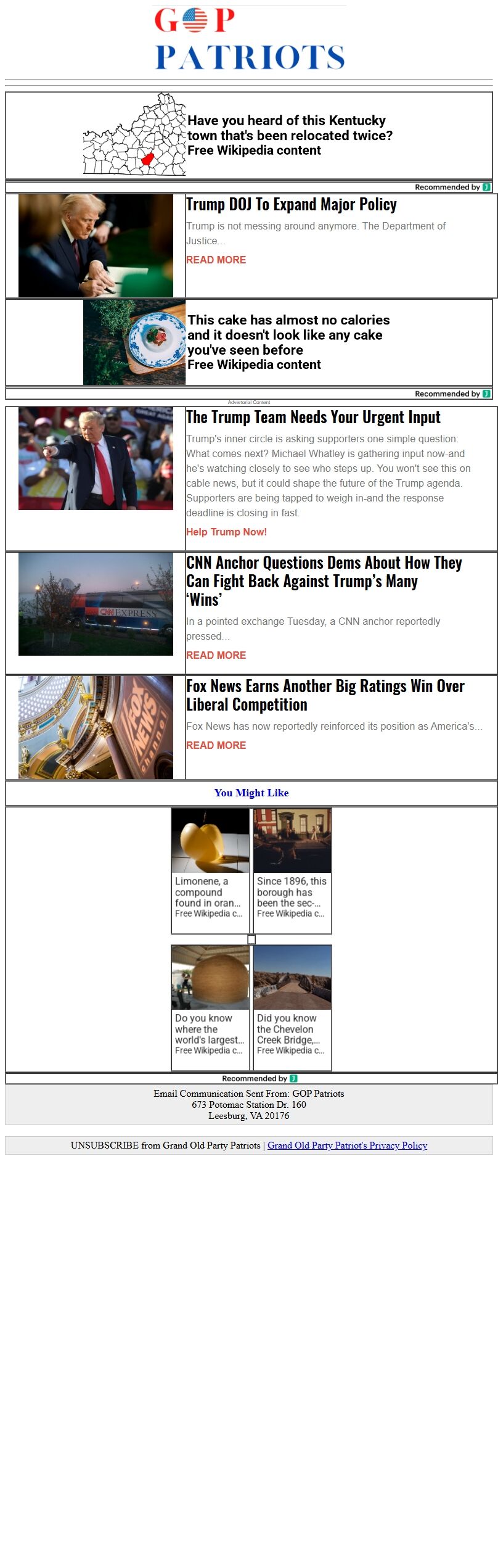Open Grand Old Party Patriot's Privacy Policy
Viewport: 498px width, 1568px height.
click(347, 1145)
